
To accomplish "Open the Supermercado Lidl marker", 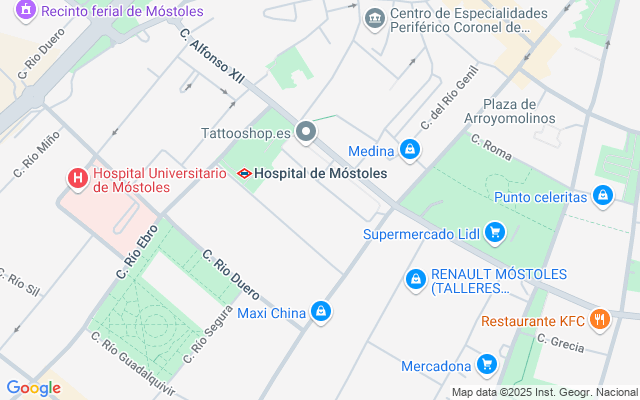I will [495, 234].
